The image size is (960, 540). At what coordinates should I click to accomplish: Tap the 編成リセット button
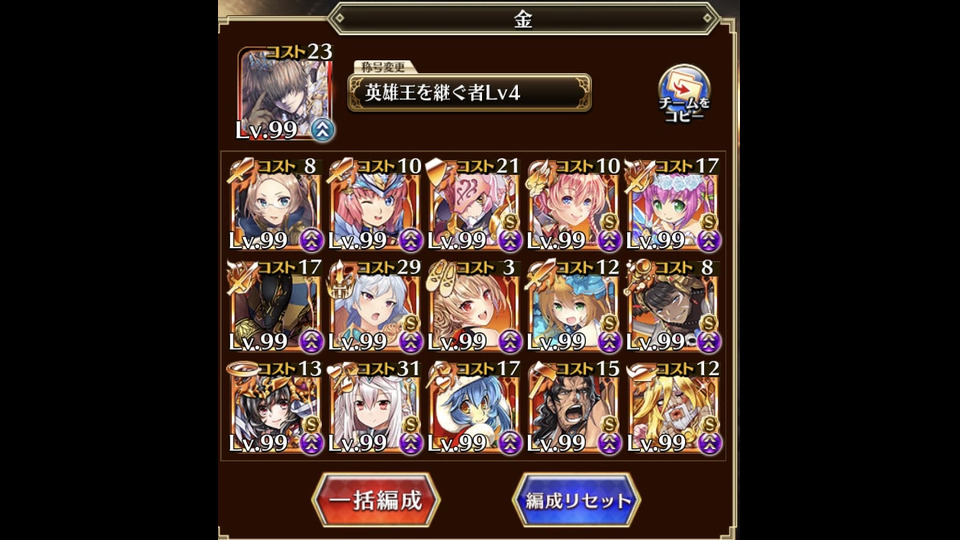[x=576, y=500]
